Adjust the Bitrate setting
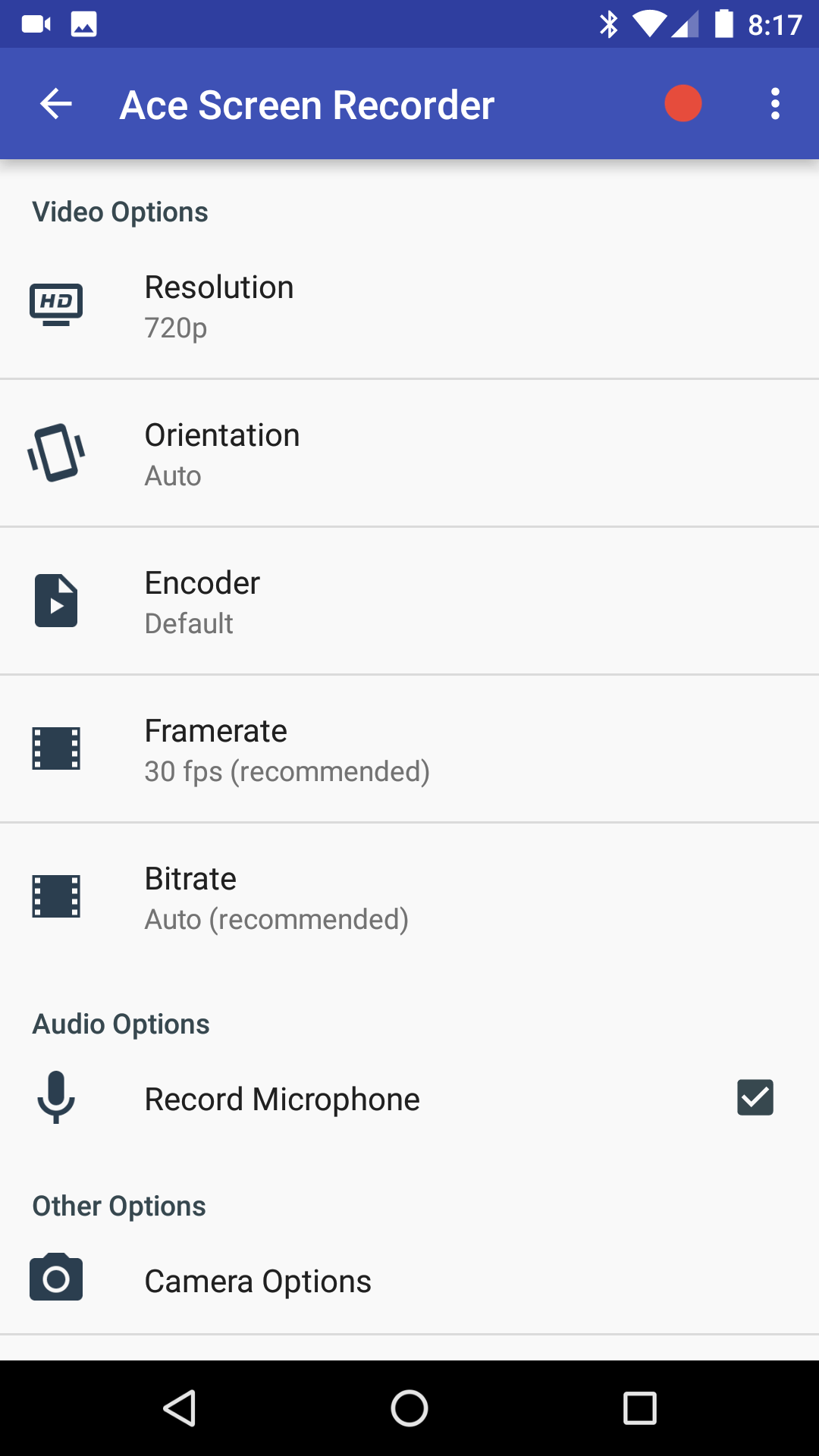The image size is (819, 1456). [x=409, y=897]
